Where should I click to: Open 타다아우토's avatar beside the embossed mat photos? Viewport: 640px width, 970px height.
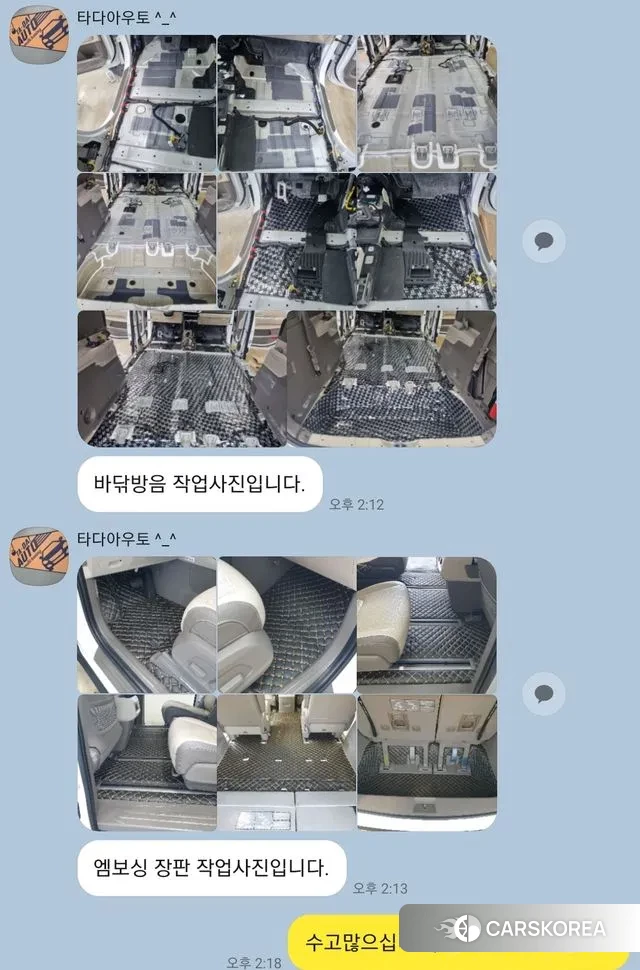39,556
